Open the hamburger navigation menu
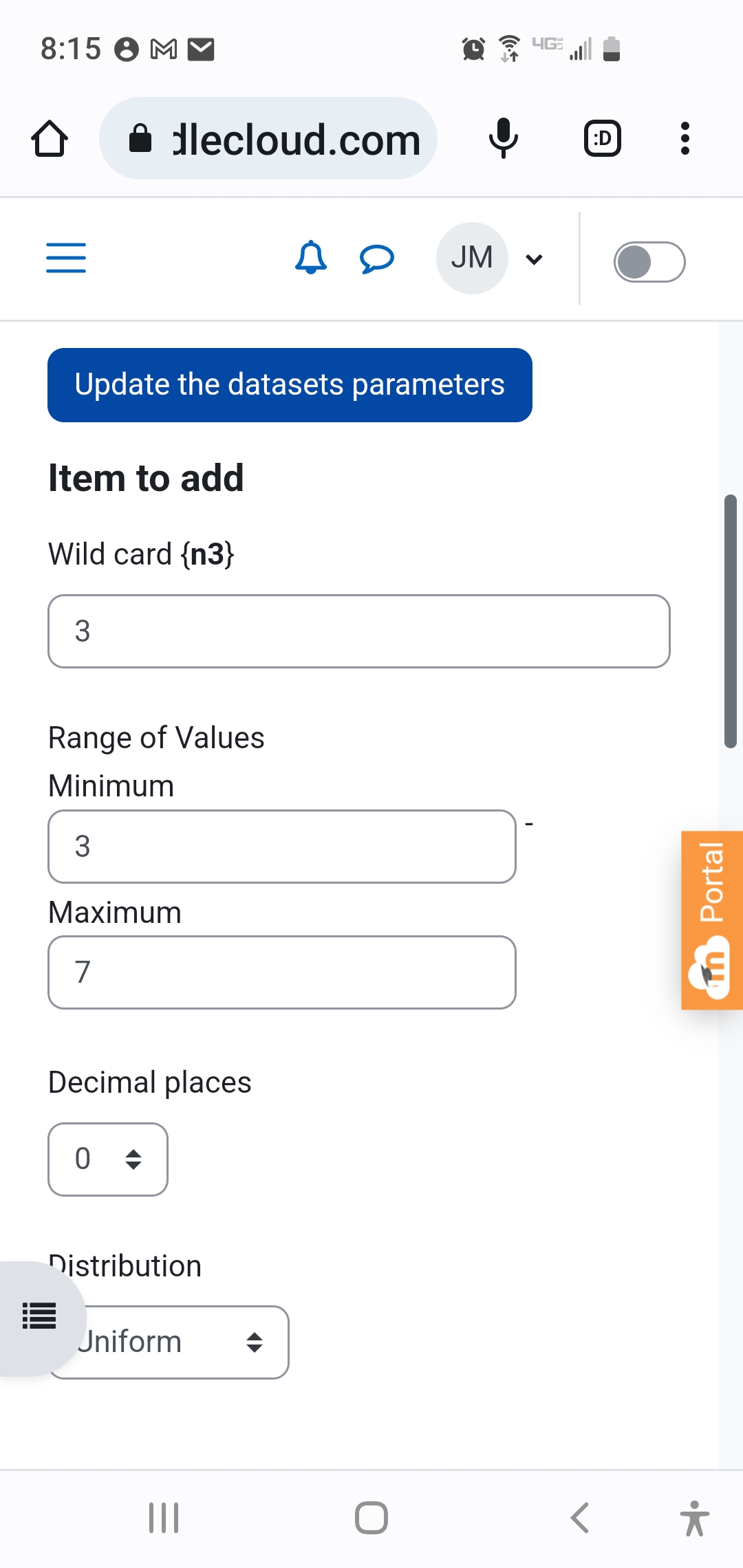This screenshot has width=743, height=1568. click(x=66, y=258)
